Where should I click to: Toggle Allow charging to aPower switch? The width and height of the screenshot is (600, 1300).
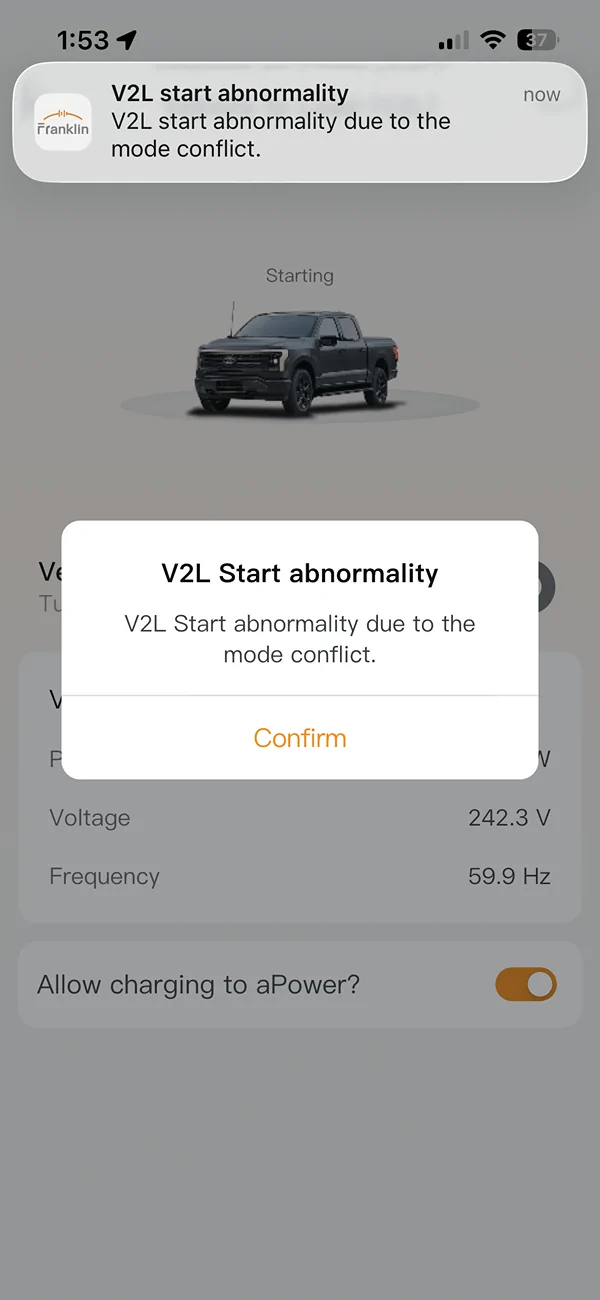point(526,985)
